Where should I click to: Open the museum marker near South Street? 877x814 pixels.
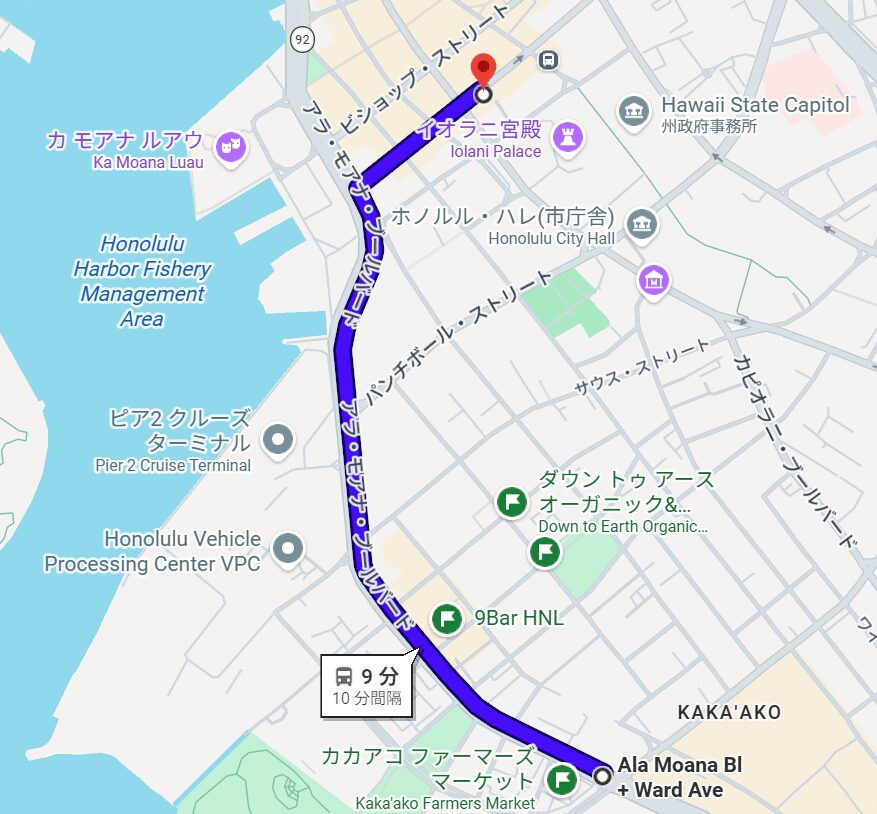pos(654,281)
